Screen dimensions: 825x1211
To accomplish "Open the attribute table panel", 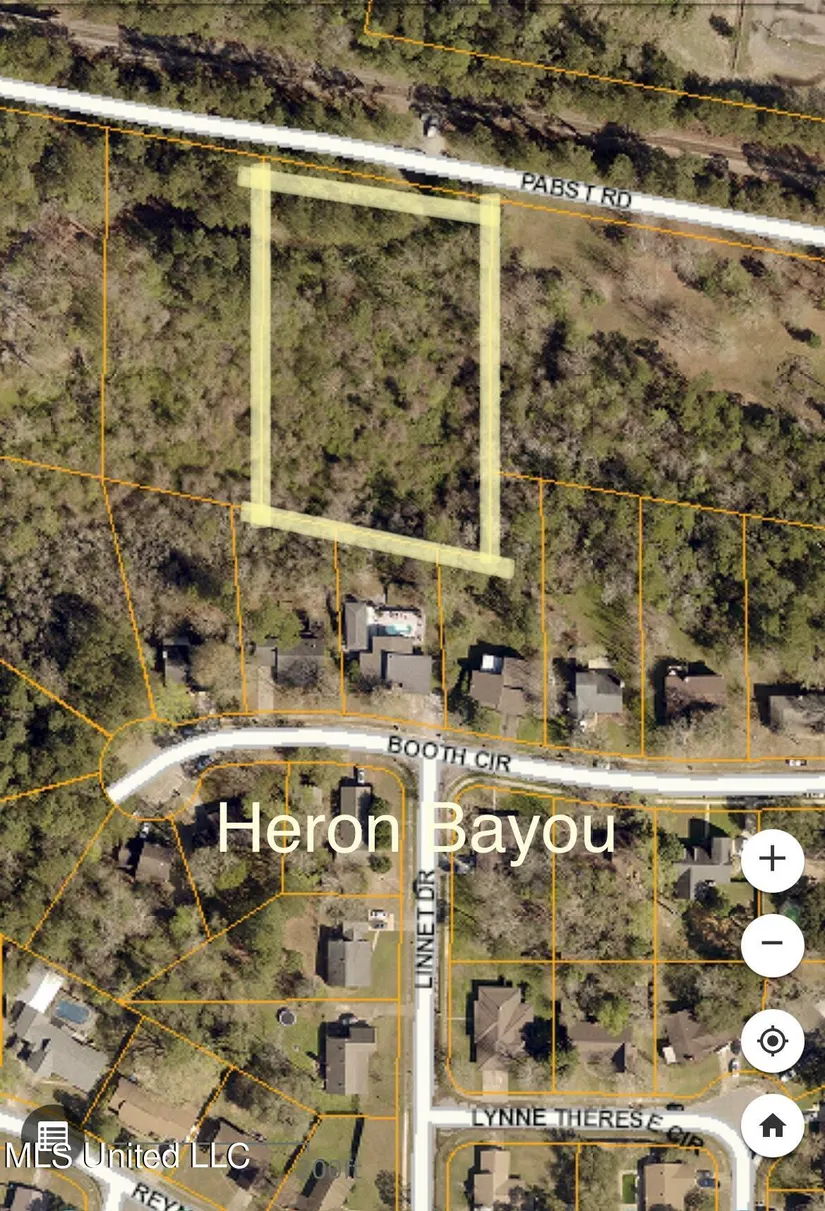I will [x=53, y=1137].
